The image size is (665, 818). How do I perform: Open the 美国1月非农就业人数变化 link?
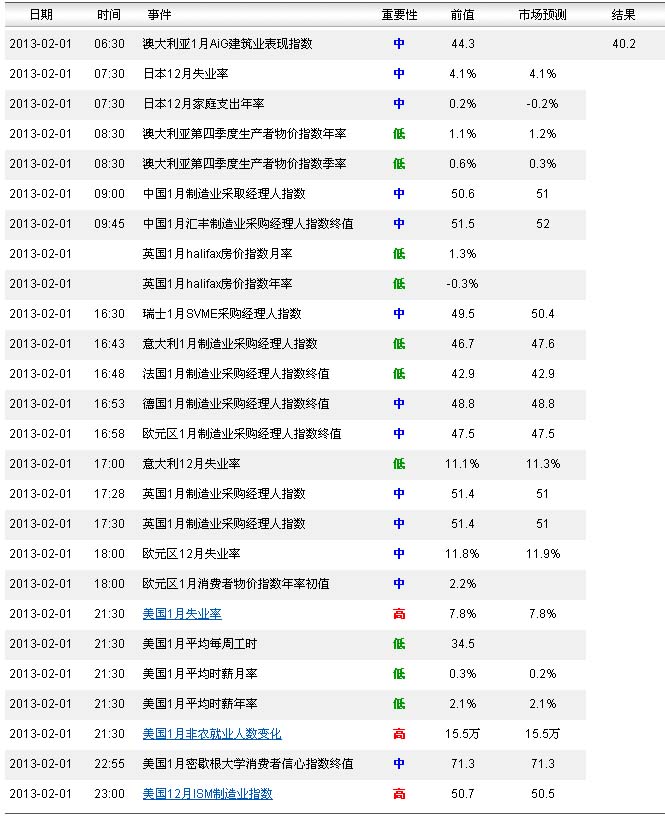tap(212, 734)
